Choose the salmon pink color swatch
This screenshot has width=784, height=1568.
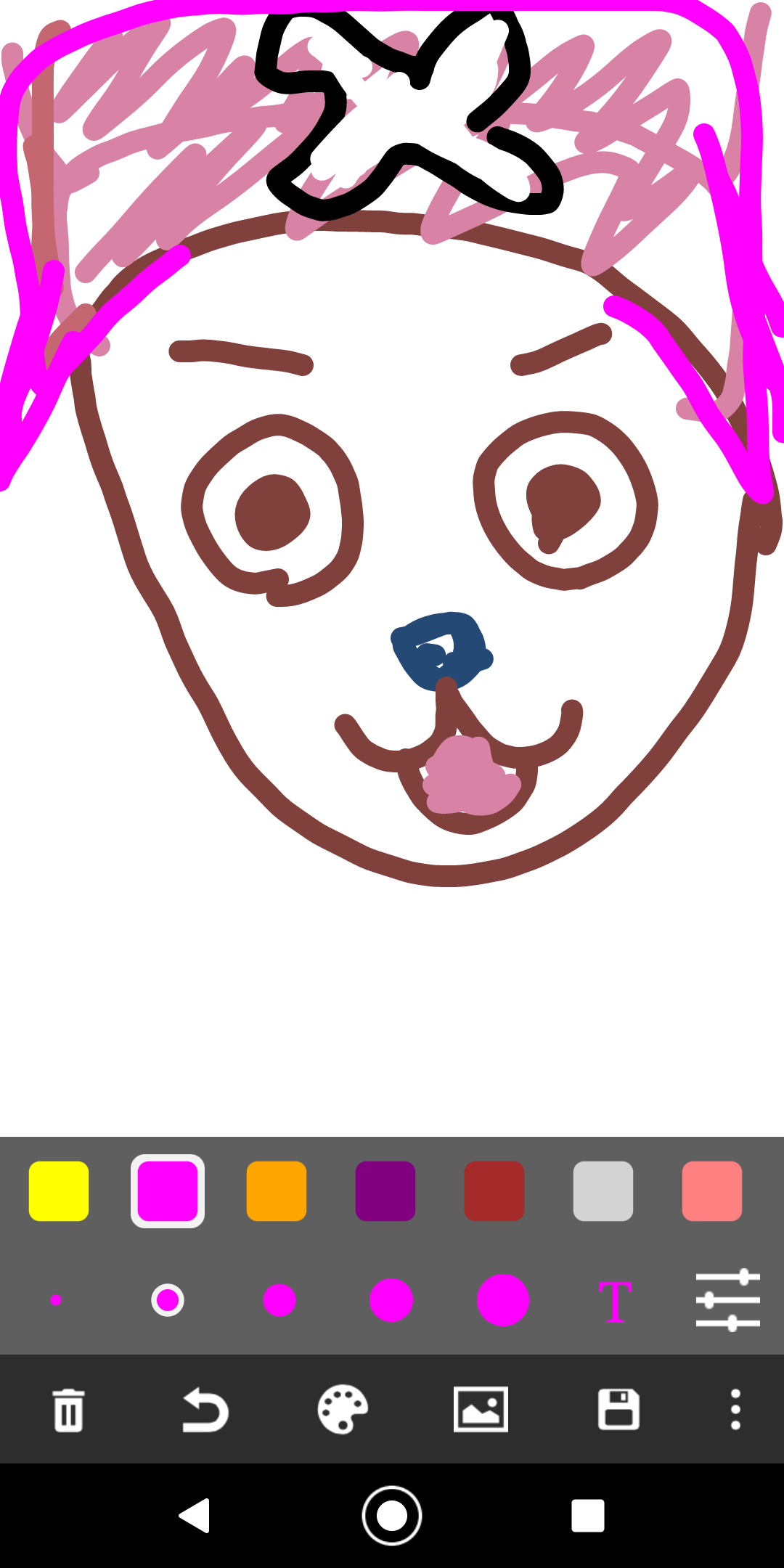[x=712, y=1191]
